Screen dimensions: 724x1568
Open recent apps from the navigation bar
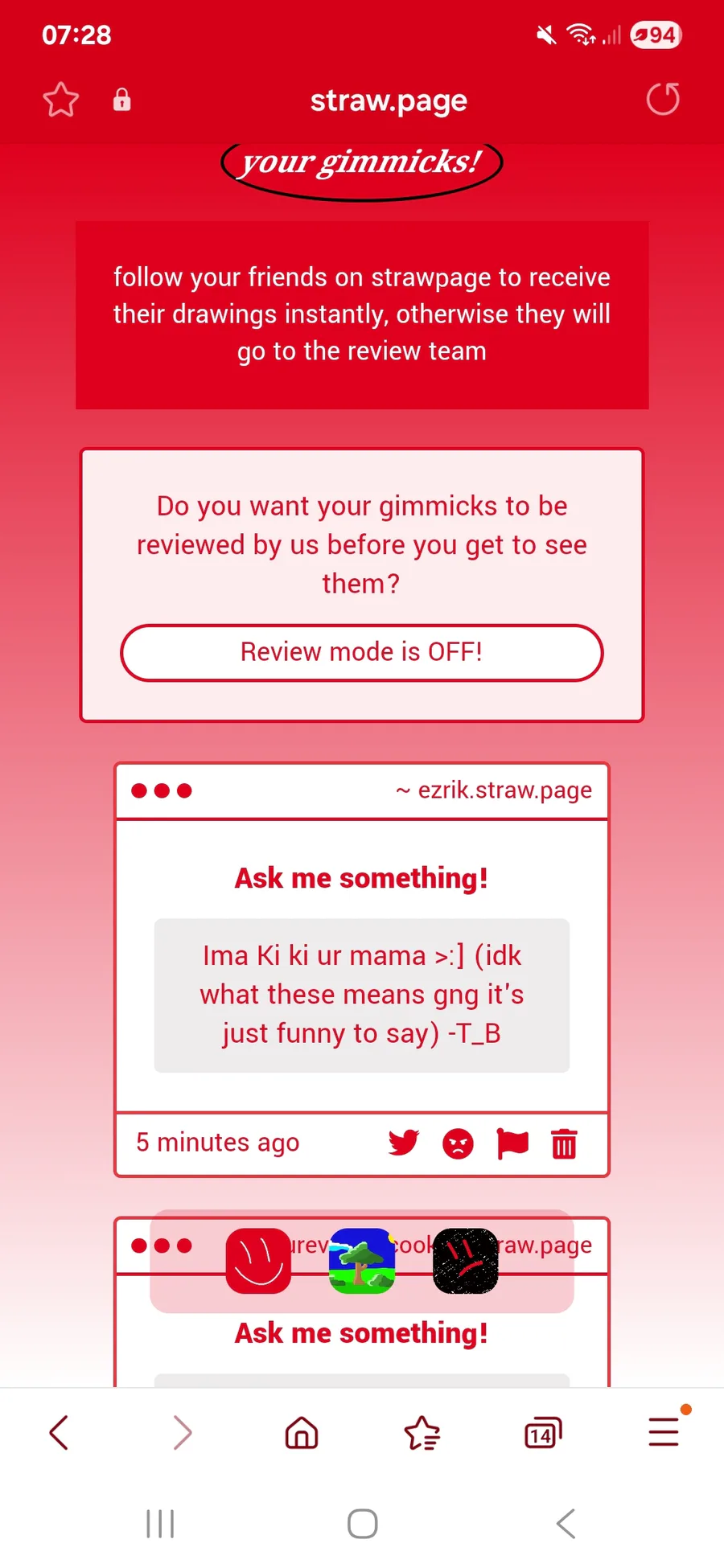pos(160,1524)
